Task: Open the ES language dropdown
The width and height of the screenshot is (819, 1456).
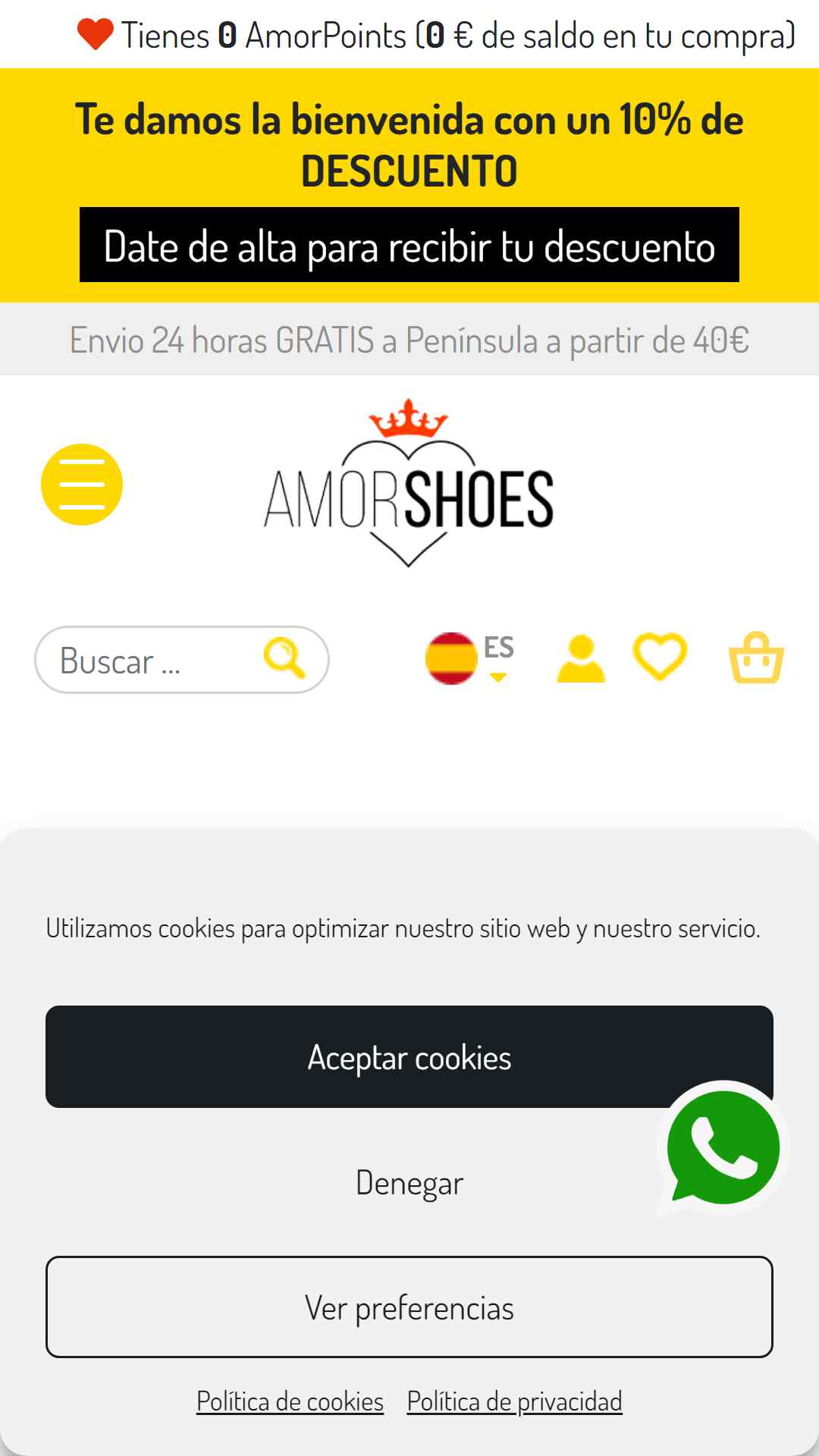Action: [470, 657]
